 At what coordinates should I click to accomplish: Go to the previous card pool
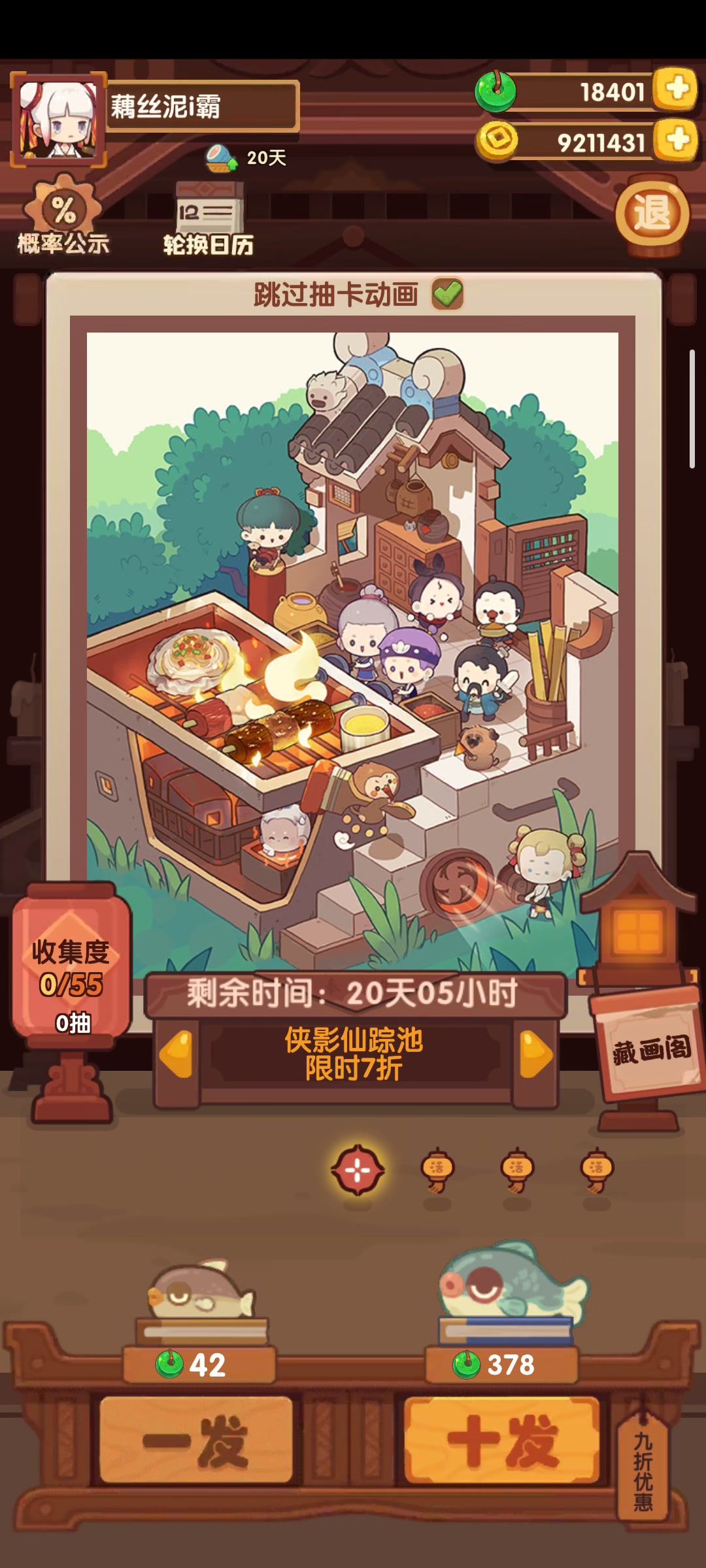176,1054
